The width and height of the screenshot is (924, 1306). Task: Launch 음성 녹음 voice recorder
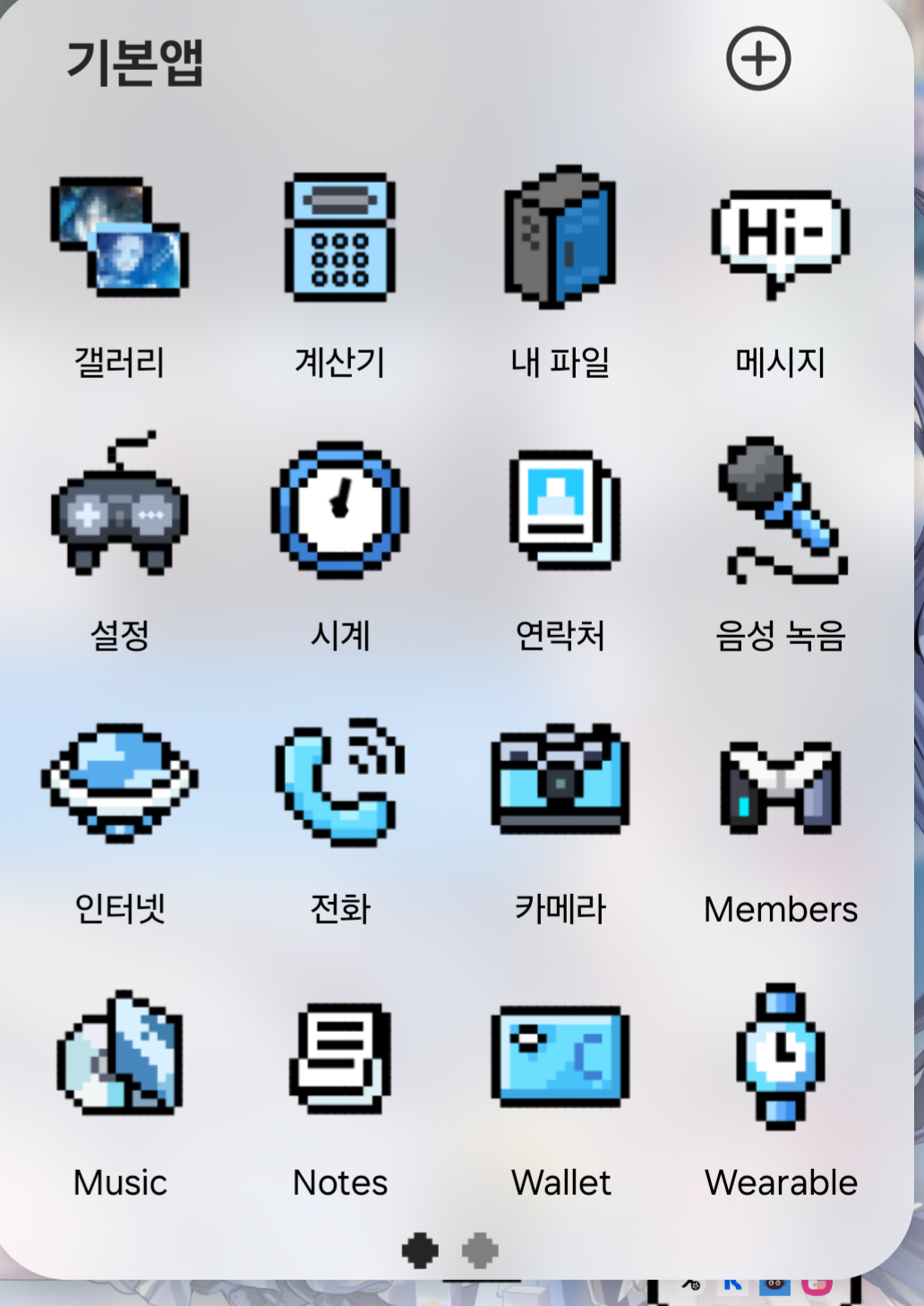pos(780,509)
